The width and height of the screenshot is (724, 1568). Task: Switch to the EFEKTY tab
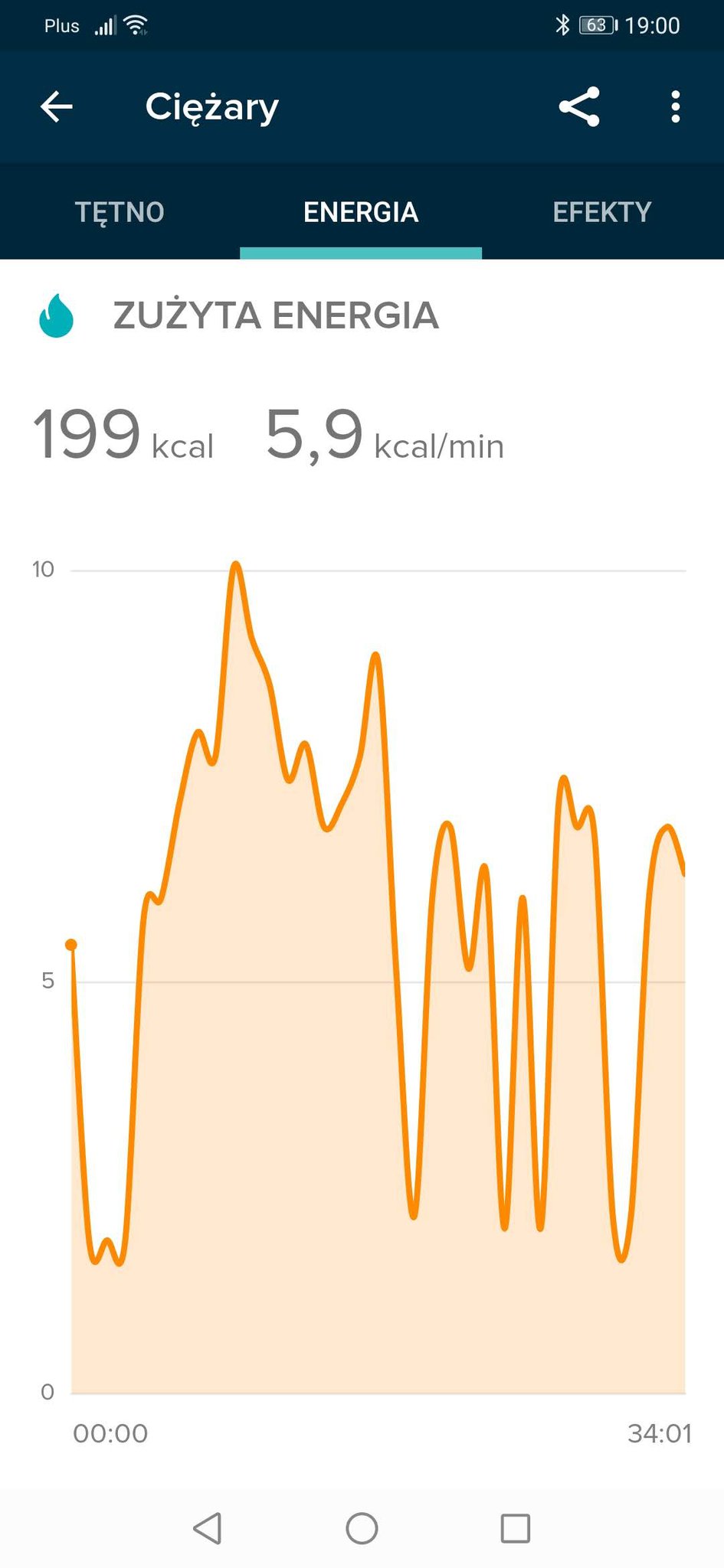pyautogui.click(x=602, y=212)
